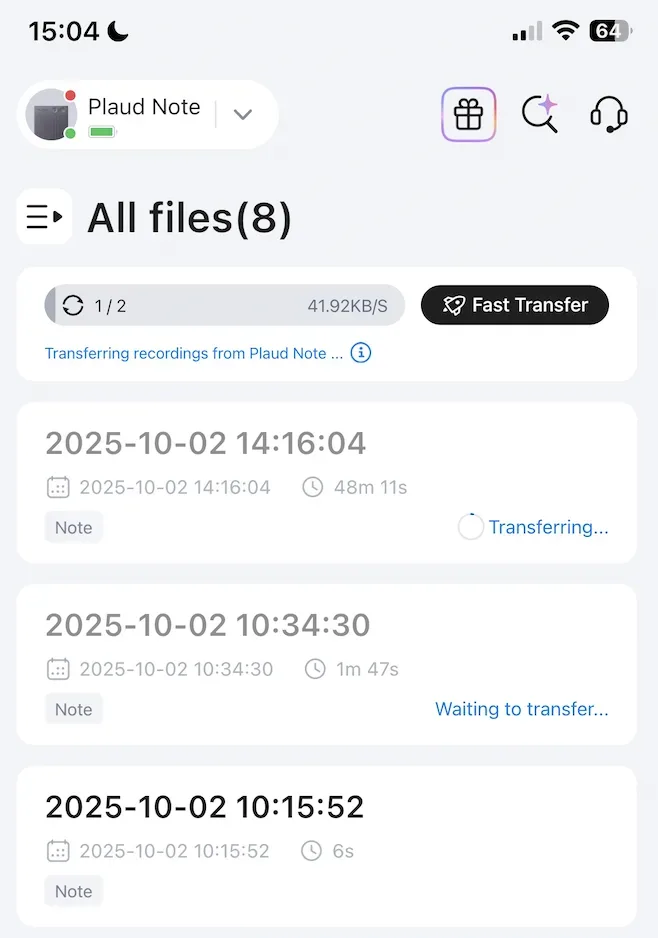658x938 pixels.
Task: Open recording 2025-10-02 10:15:52
Action: click(205, 807)
